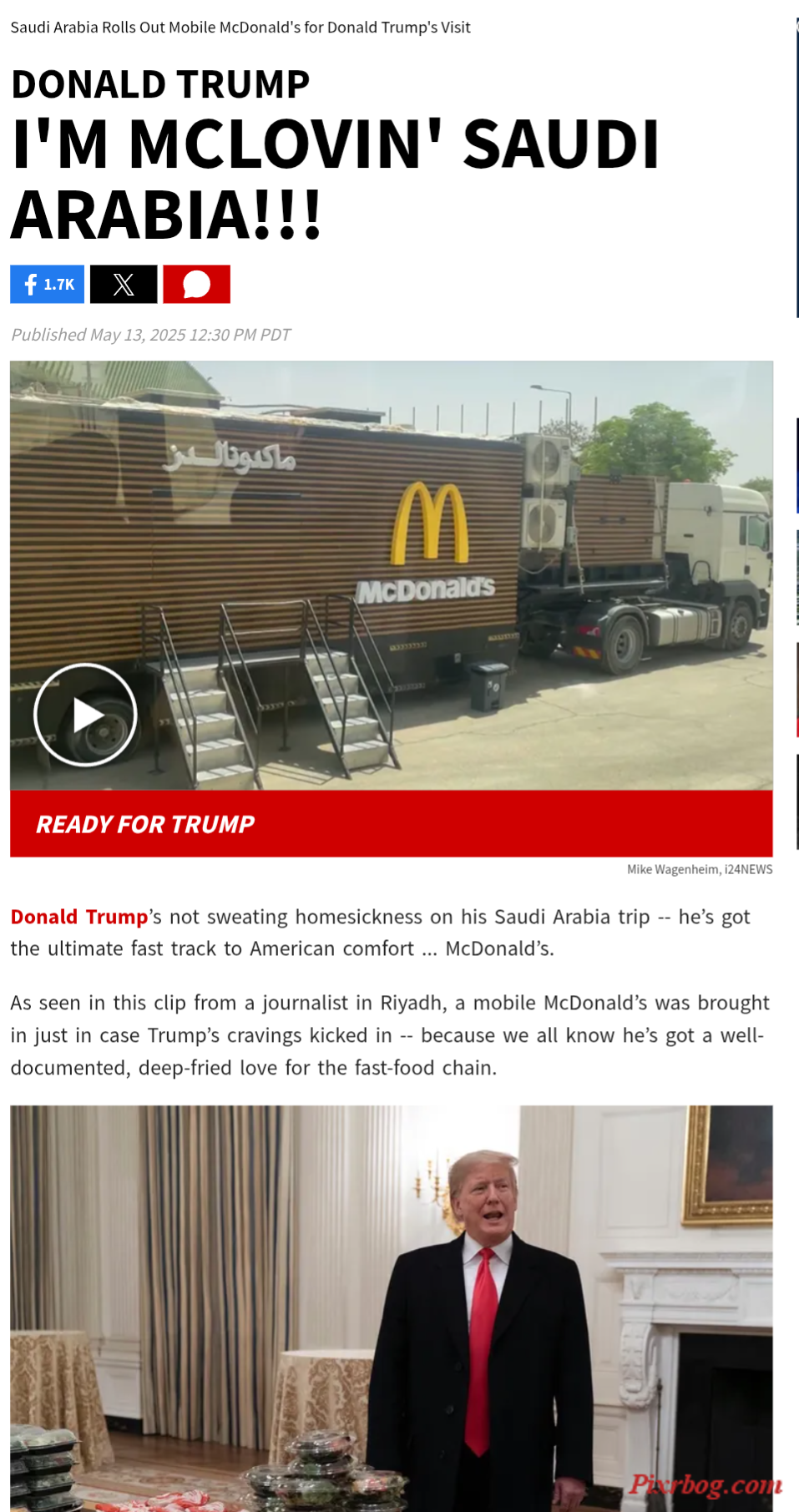The height and width of the screenshot is (1512, 799).
Task: Open the red Donald Trump link
Action: (x=78, y=917)
